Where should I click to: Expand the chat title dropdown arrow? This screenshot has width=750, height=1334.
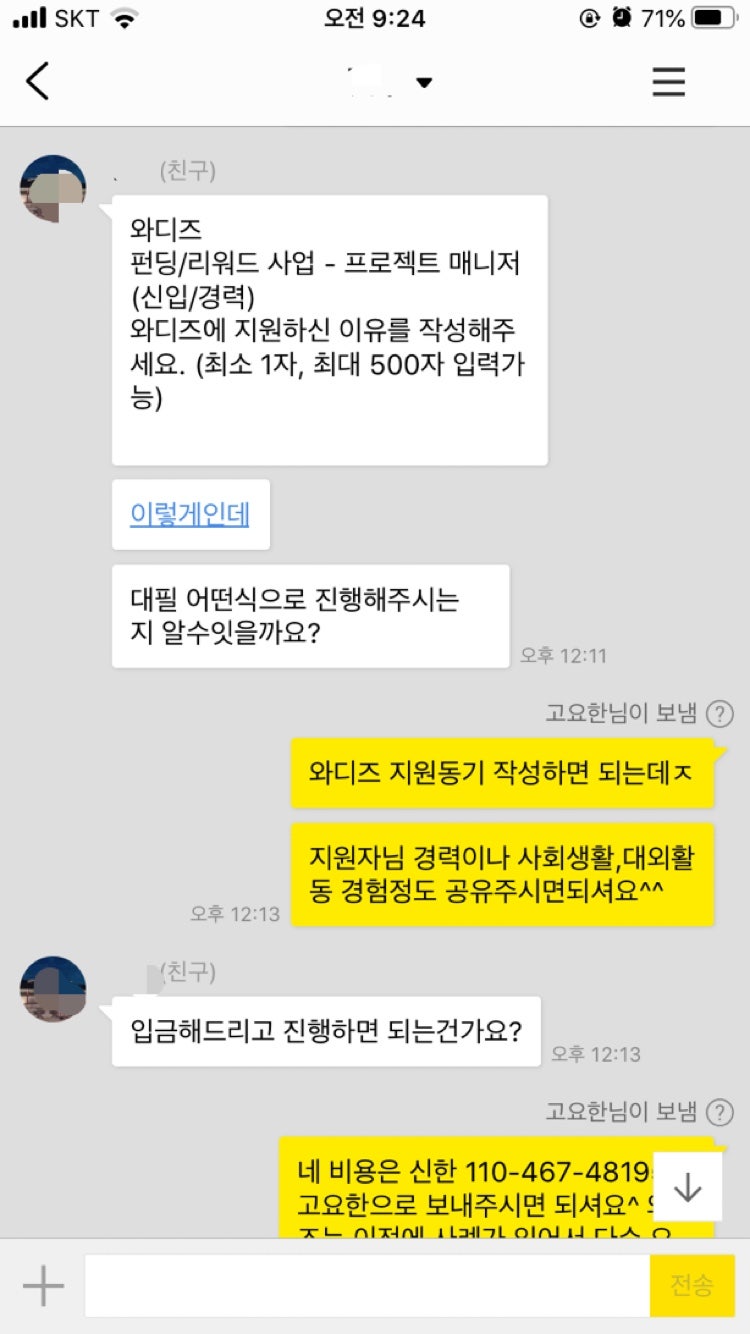click(424, 83)
